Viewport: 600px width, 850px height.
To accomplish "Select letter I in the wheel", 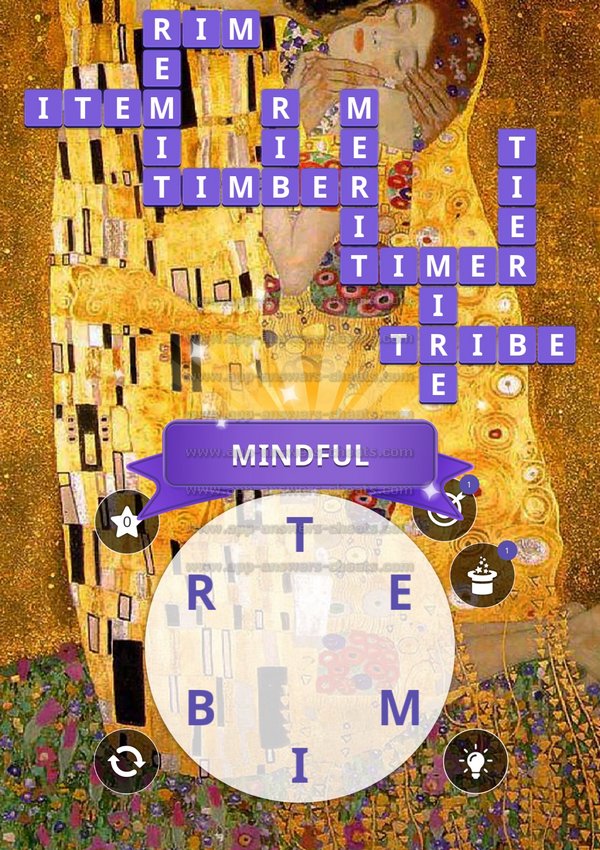I will click(299, 765).
